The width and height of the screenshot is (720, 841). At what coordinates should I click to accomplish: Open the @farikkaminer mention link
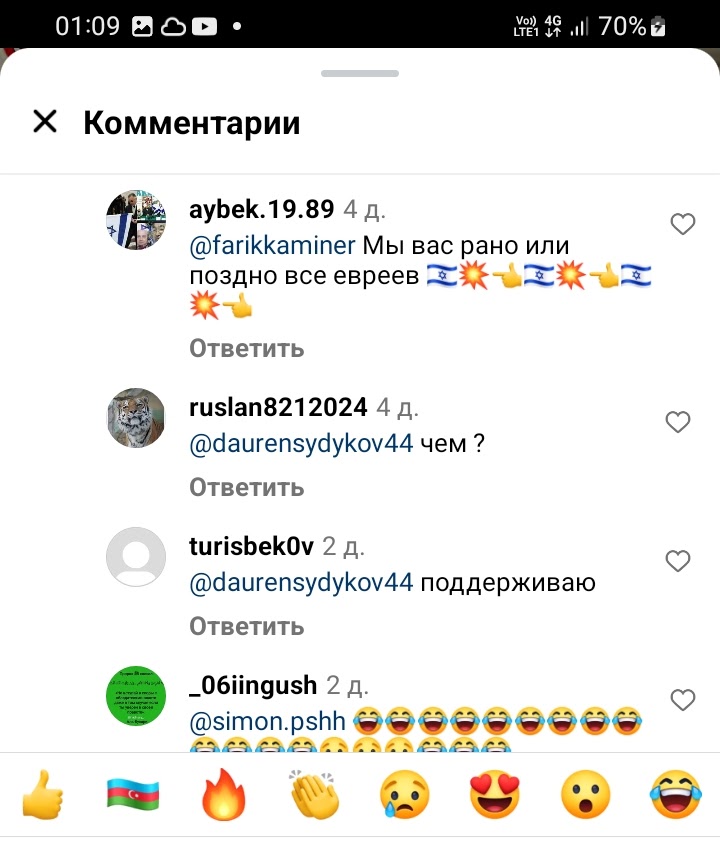pyautogui.click(x=272, y=245)
